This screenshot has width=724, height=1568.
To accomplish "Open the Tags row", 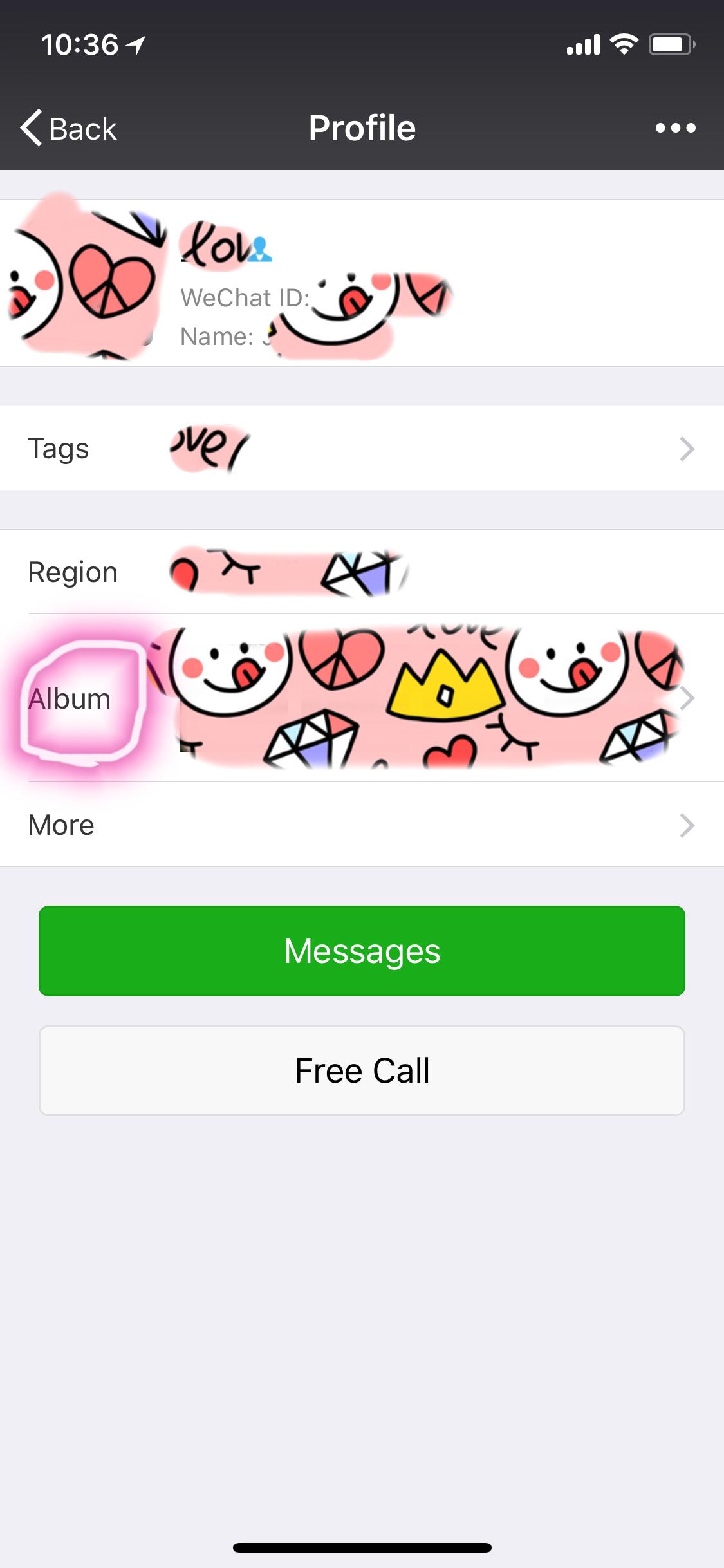I will tap(362, 449).
